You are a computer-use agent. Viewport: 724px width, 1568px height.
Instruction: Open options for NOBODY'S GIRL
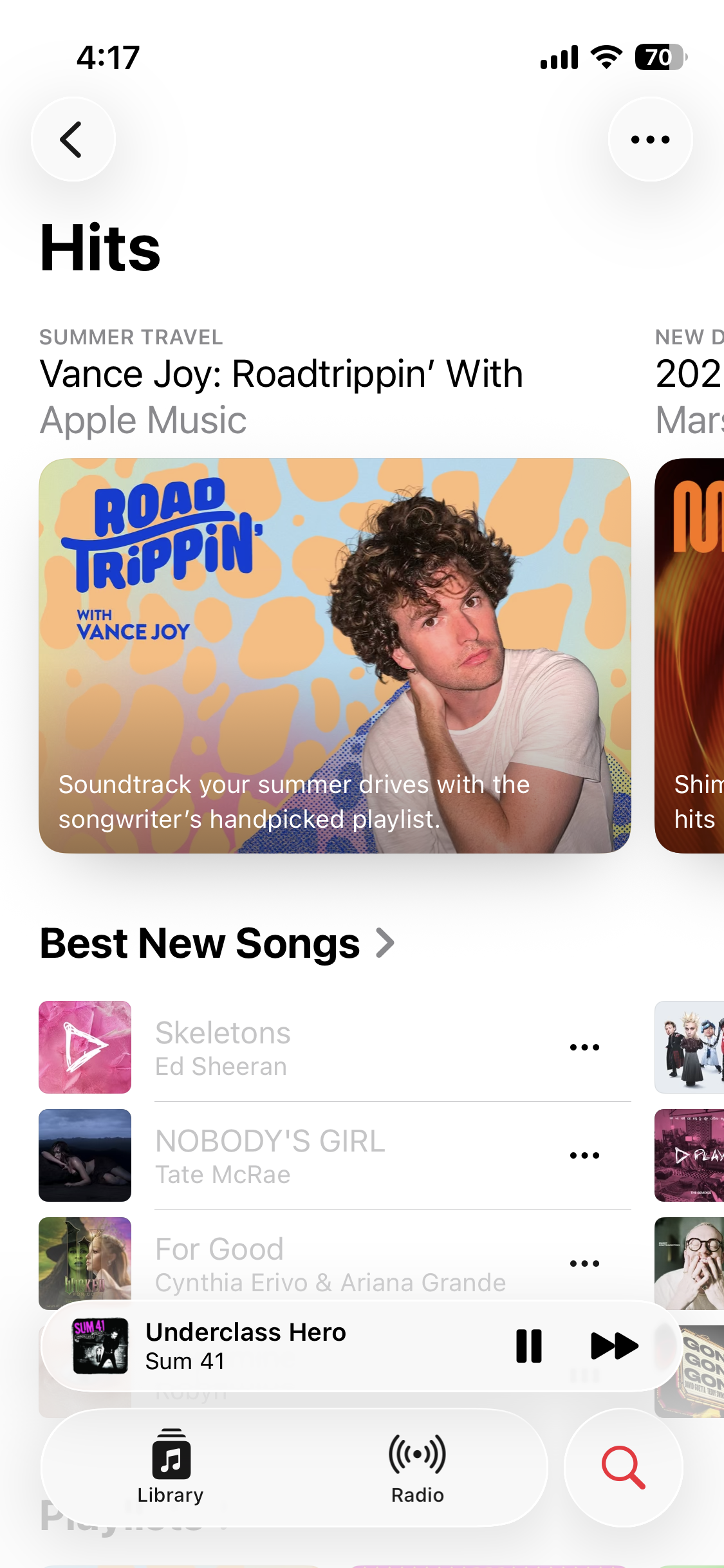[584, 1155]
